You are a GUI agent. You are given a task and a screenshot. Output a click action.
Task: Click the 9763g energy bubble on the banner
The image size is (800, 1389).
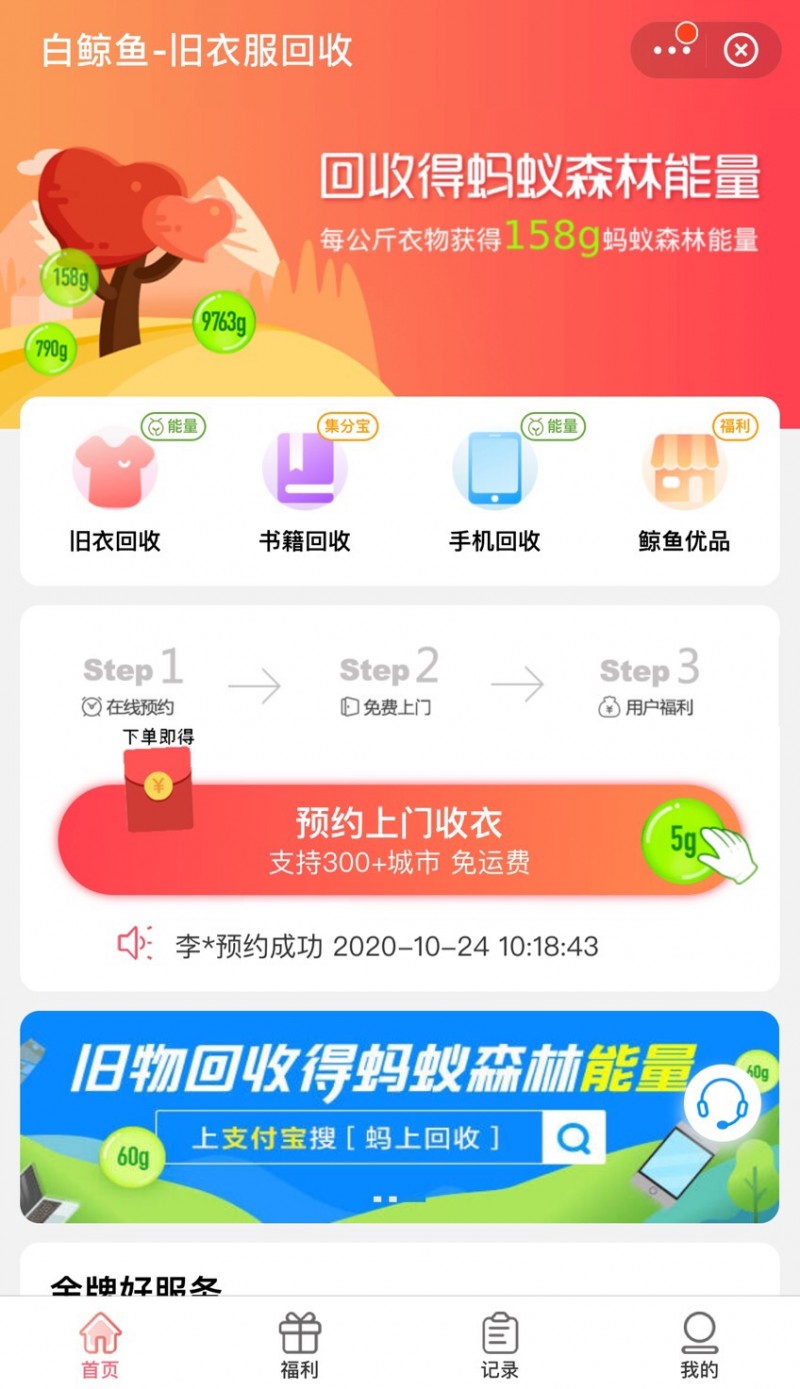pos(222,321)
